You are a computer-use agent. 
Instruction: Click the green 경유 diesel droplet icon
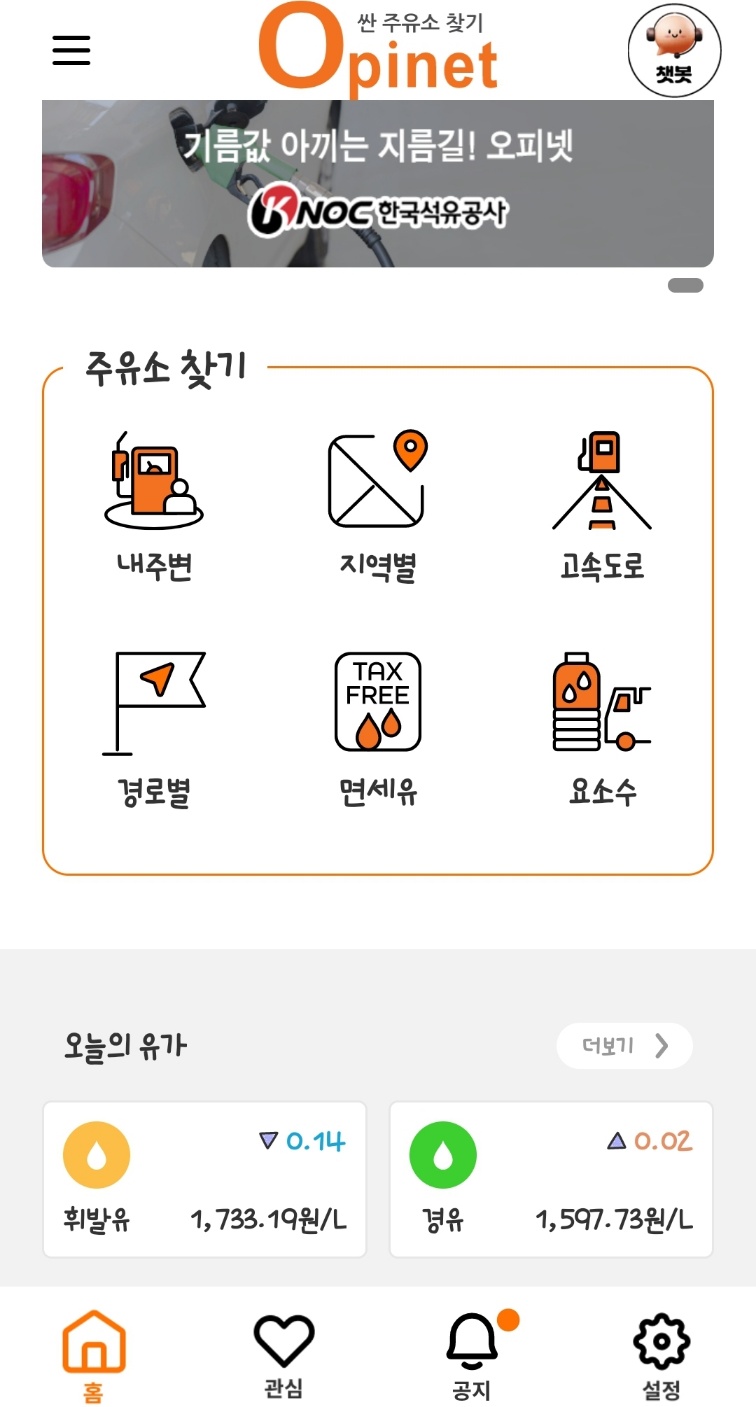444,1153
